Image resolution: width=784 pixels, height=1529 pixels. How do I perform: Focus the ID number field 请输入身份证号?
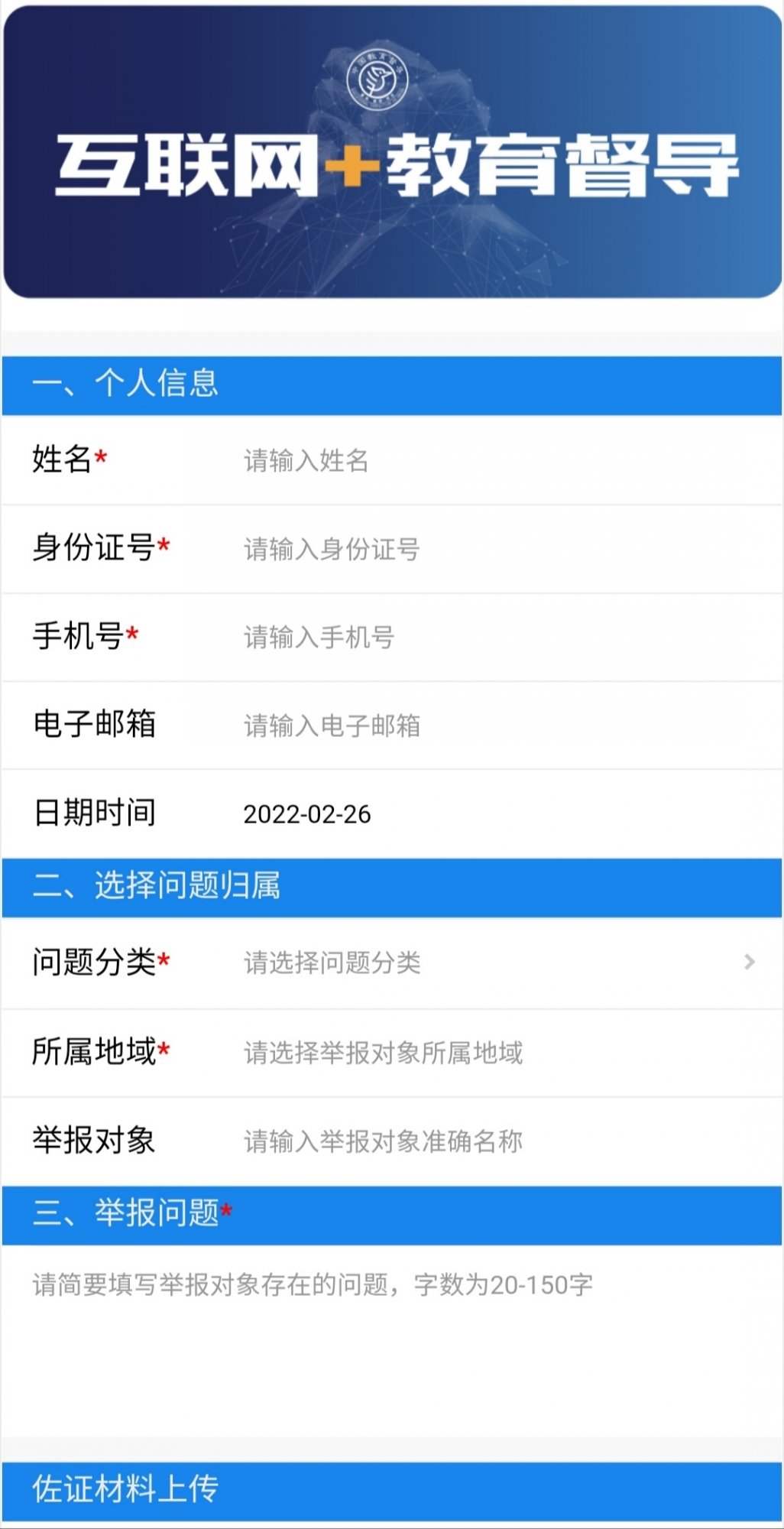[x=489, y=549]
